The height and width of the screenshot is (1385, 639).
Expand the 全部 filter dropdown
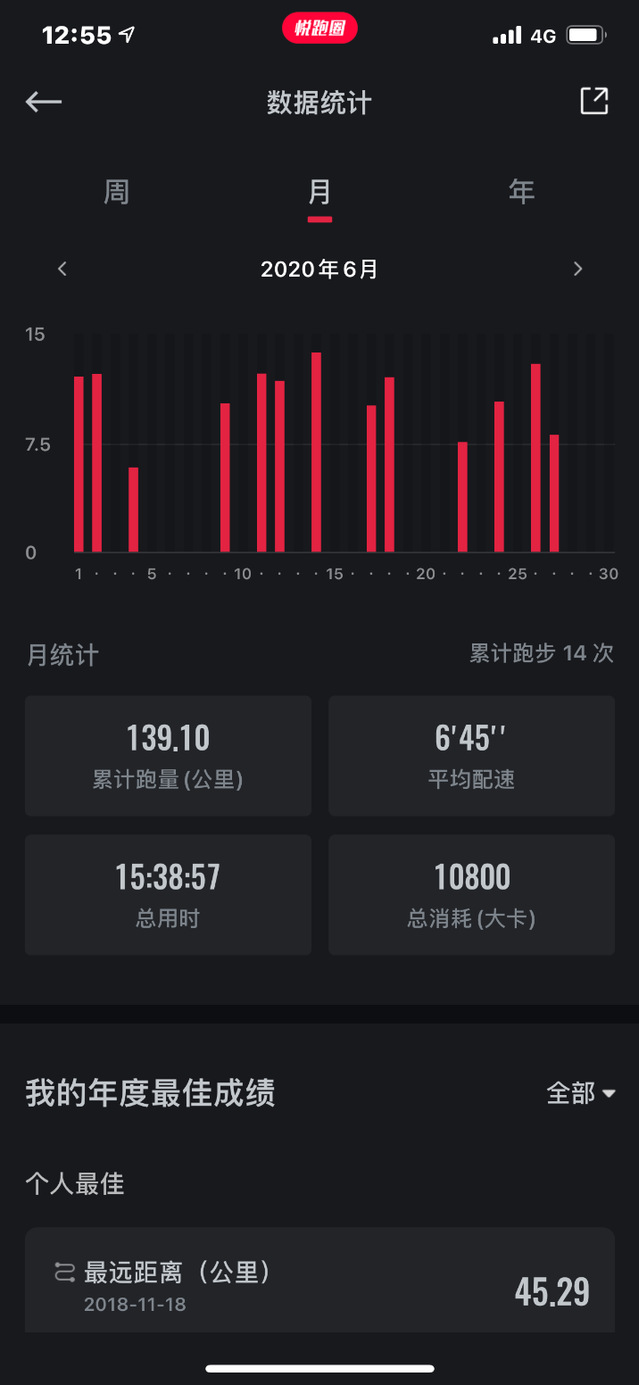580,1093
